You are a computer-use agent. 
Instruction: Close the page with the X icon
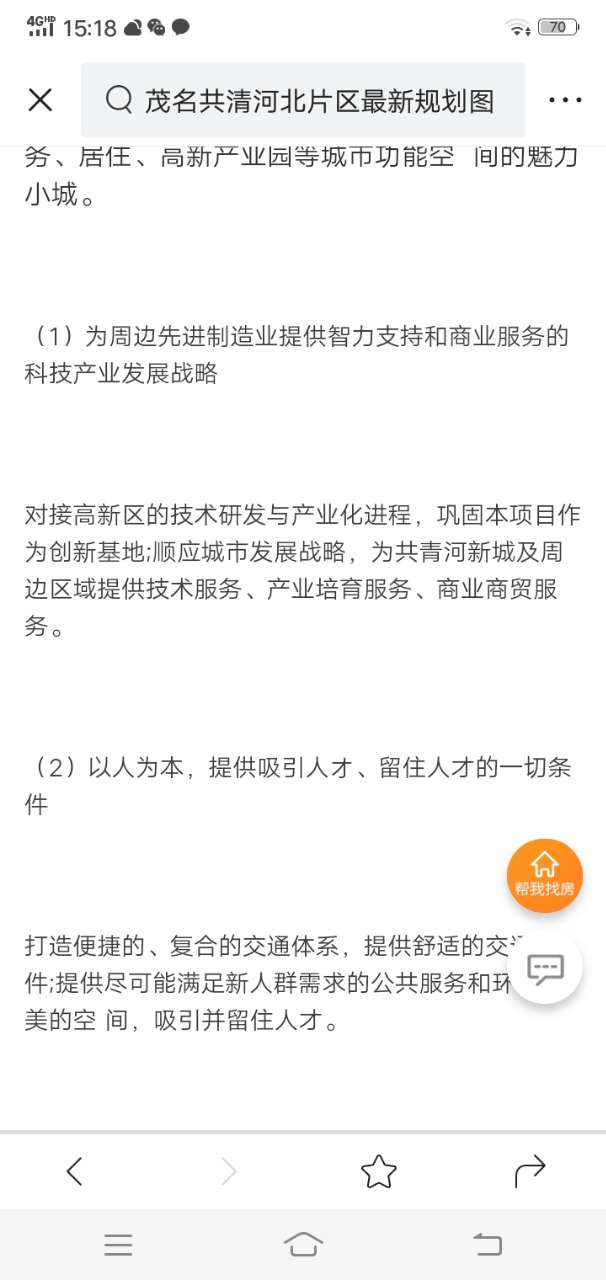pos(40,100)
